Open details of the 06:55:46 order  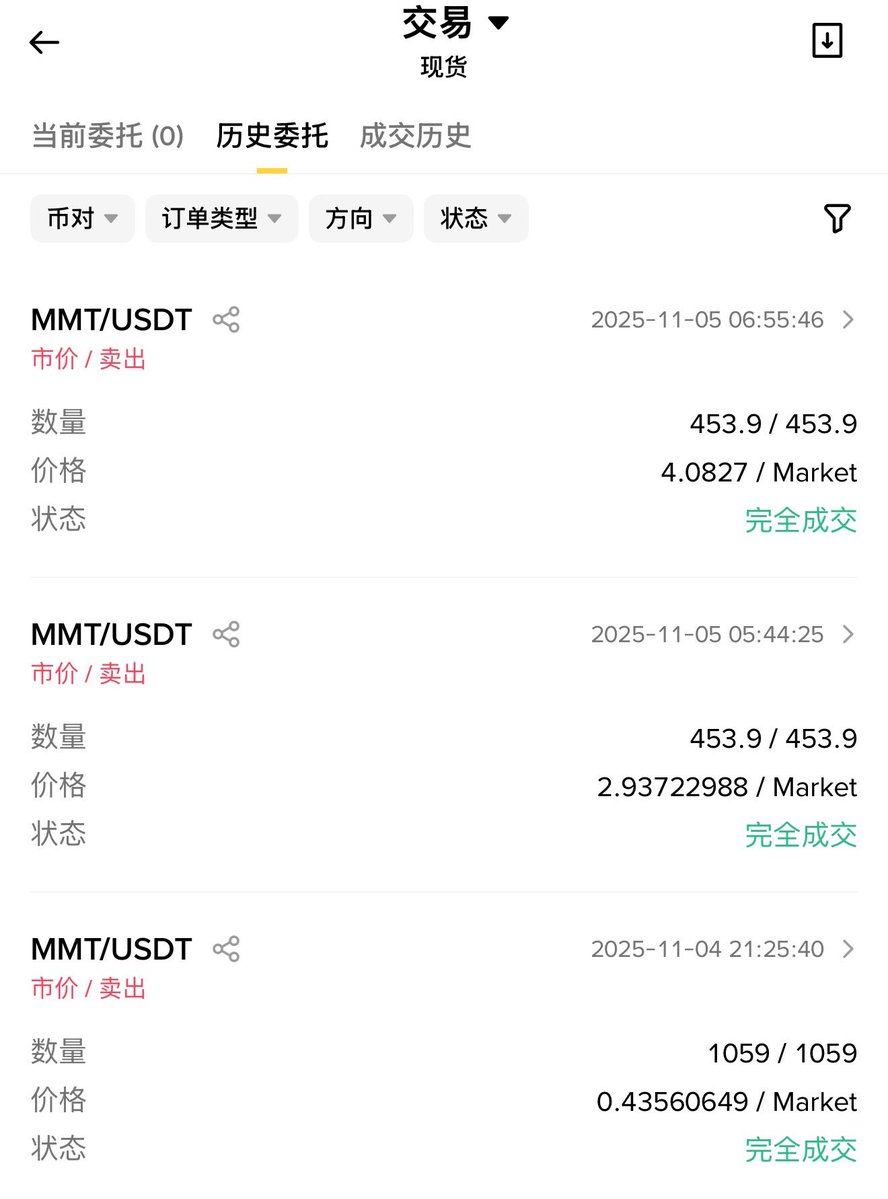pos(848,320)
